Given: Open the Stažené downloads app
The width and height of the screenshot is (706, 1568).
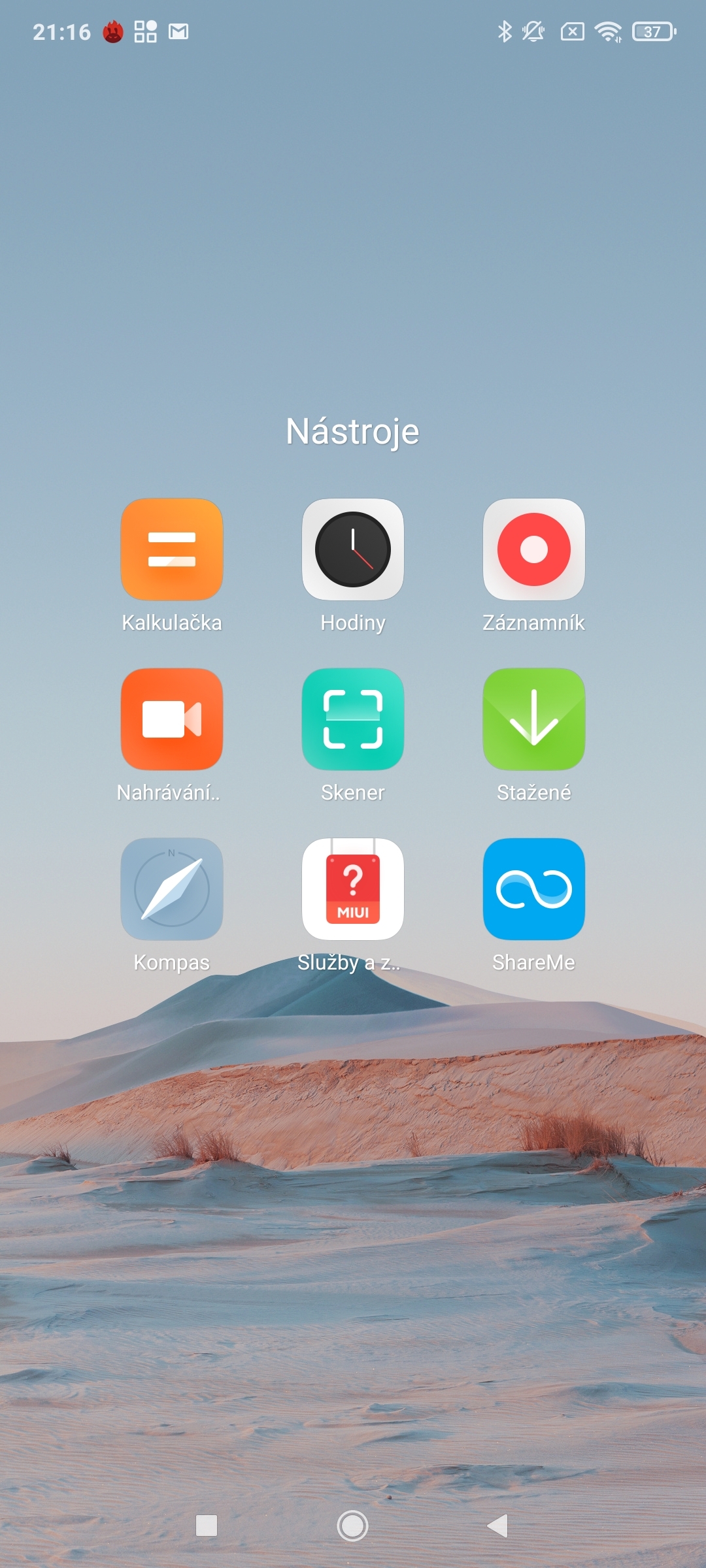Looking at the screenshot, I should click(533, 719).
